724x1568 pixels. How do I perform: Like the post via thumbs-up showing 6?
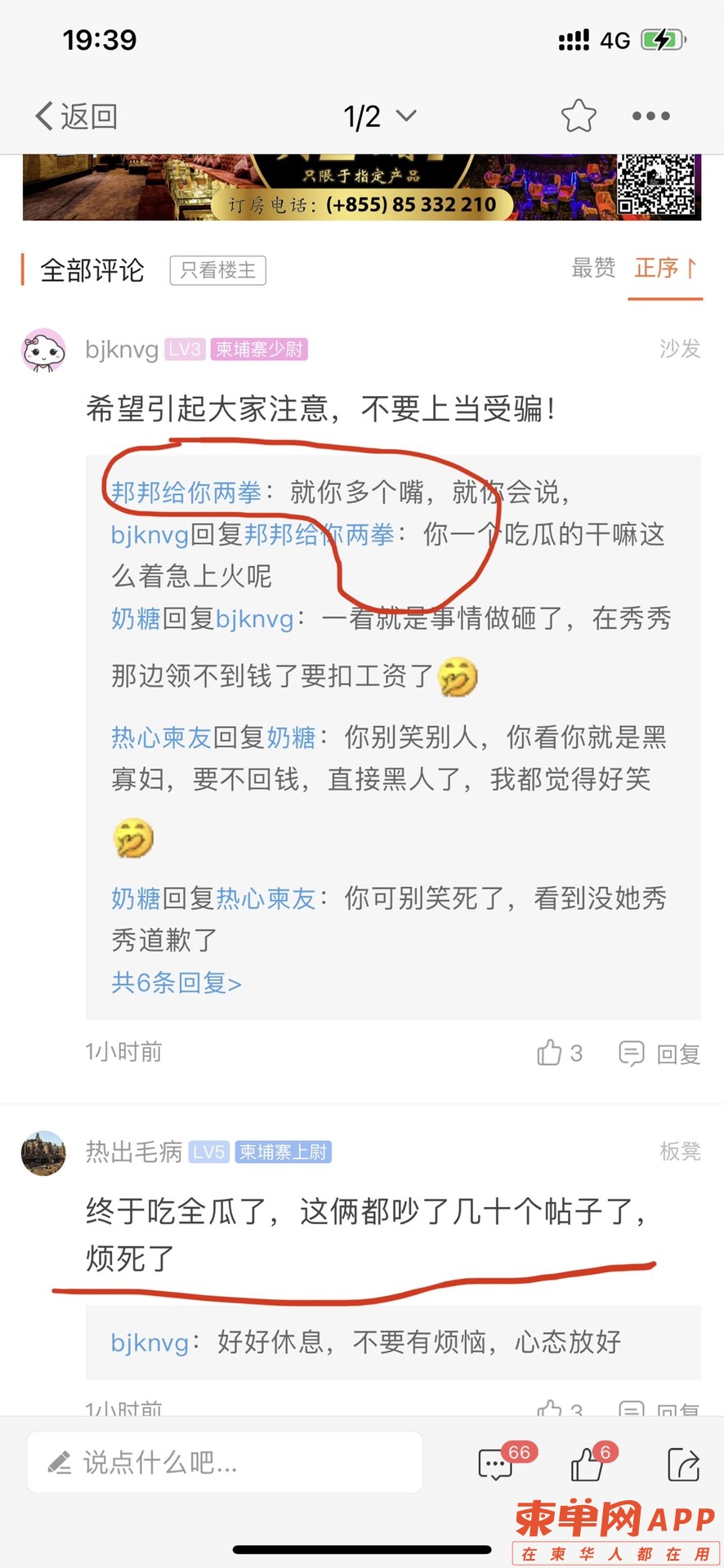(x=588, y=1464)
